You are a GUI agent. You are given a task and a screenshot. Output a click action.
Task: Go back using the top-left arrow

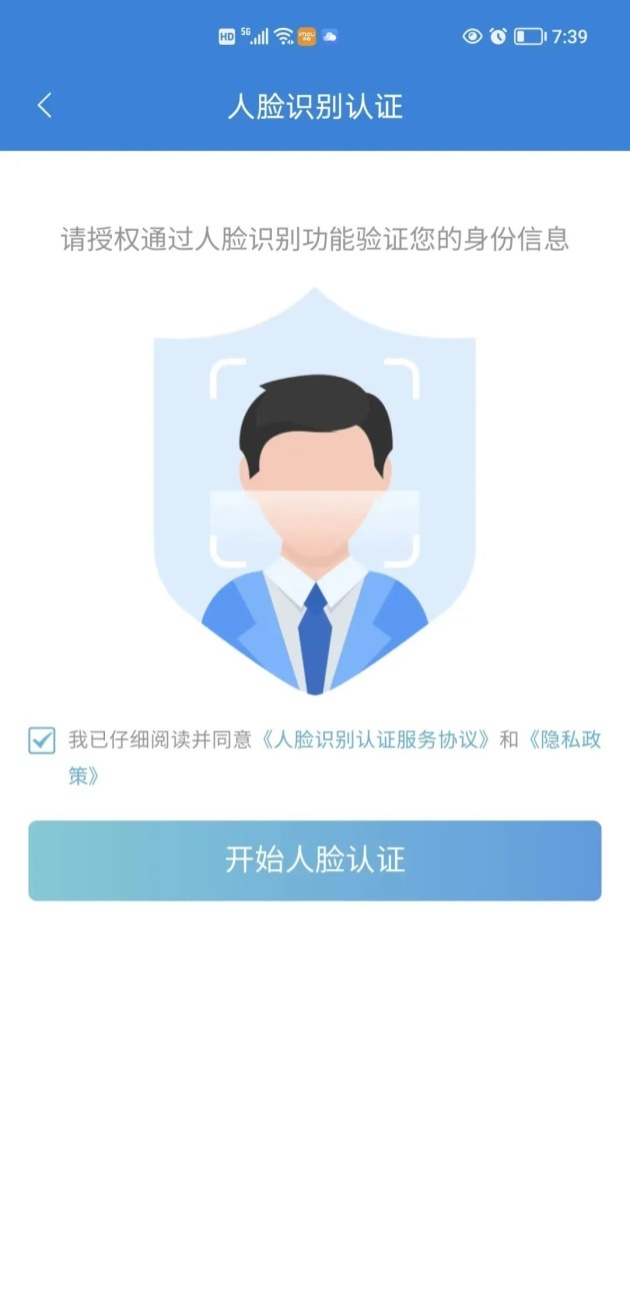[x=44, y=106]
